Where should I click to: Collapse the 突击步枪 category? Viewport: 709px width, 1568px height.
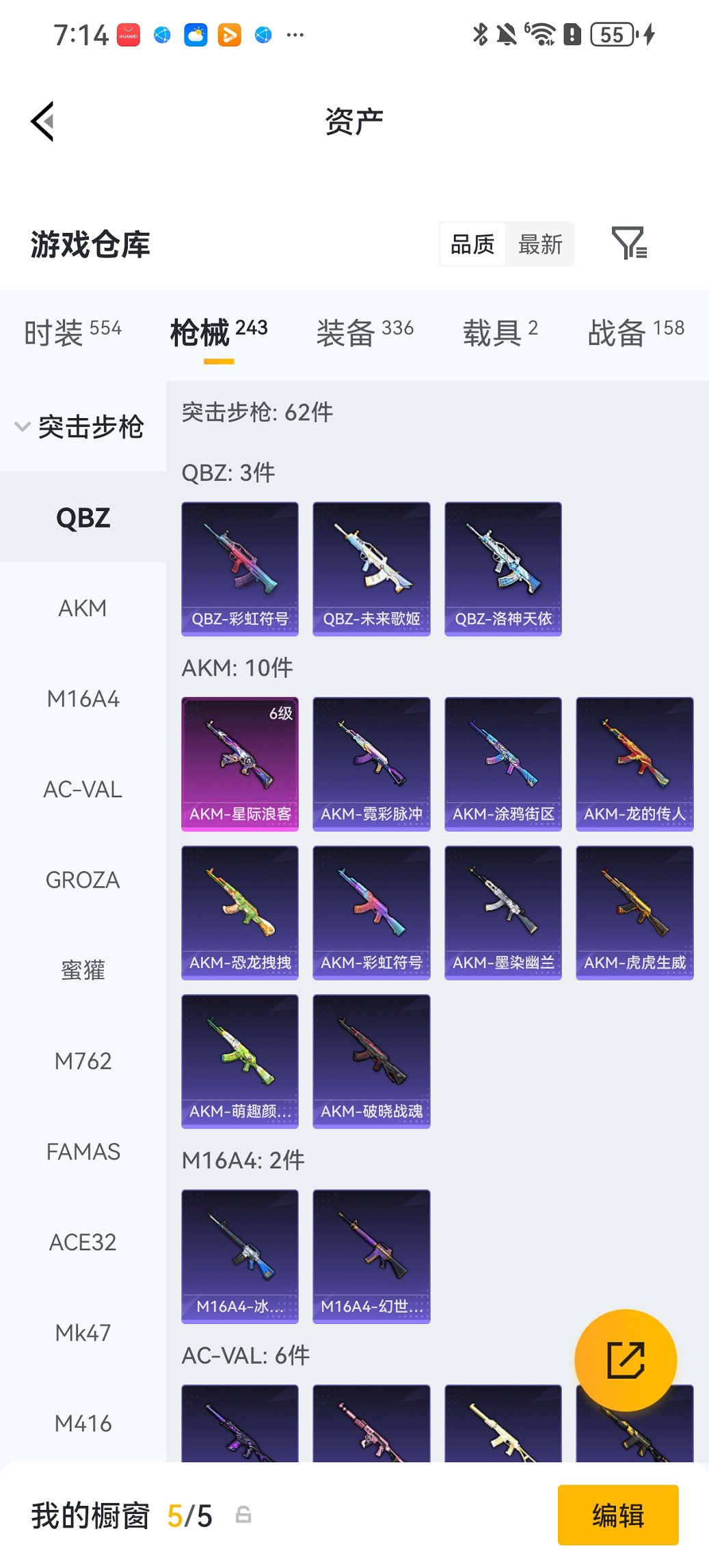tap(81, 427)
